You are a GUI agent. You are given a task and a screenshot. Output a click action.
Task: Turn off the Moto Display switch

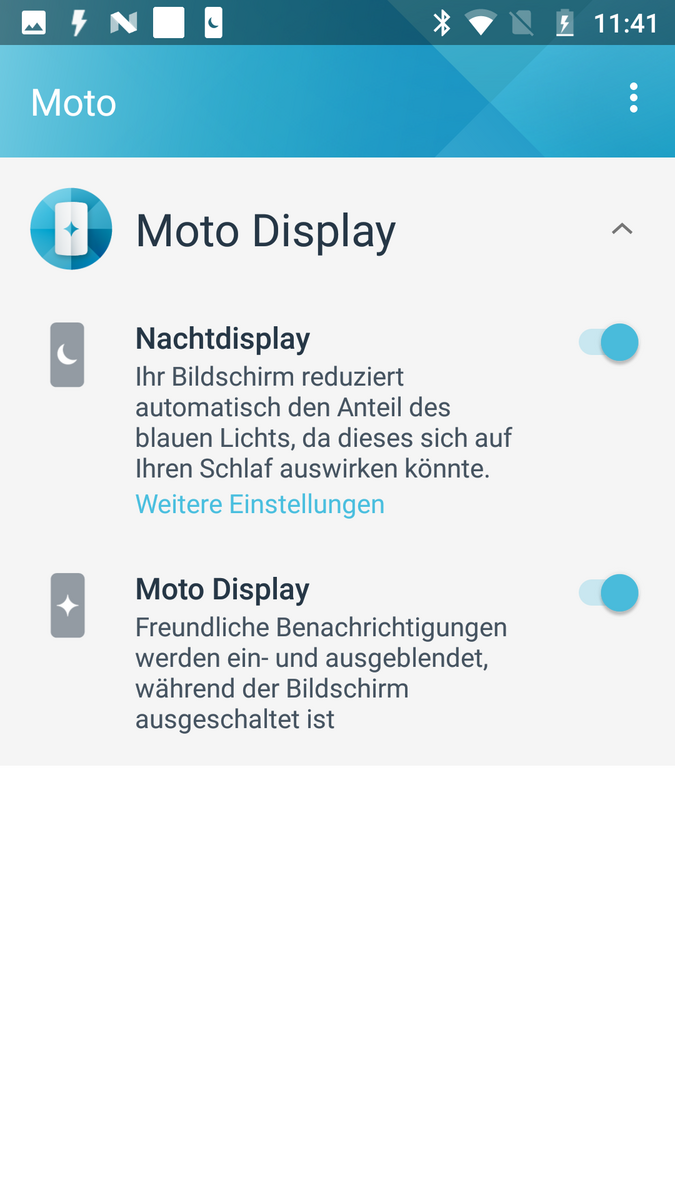(x=609, y=593)
